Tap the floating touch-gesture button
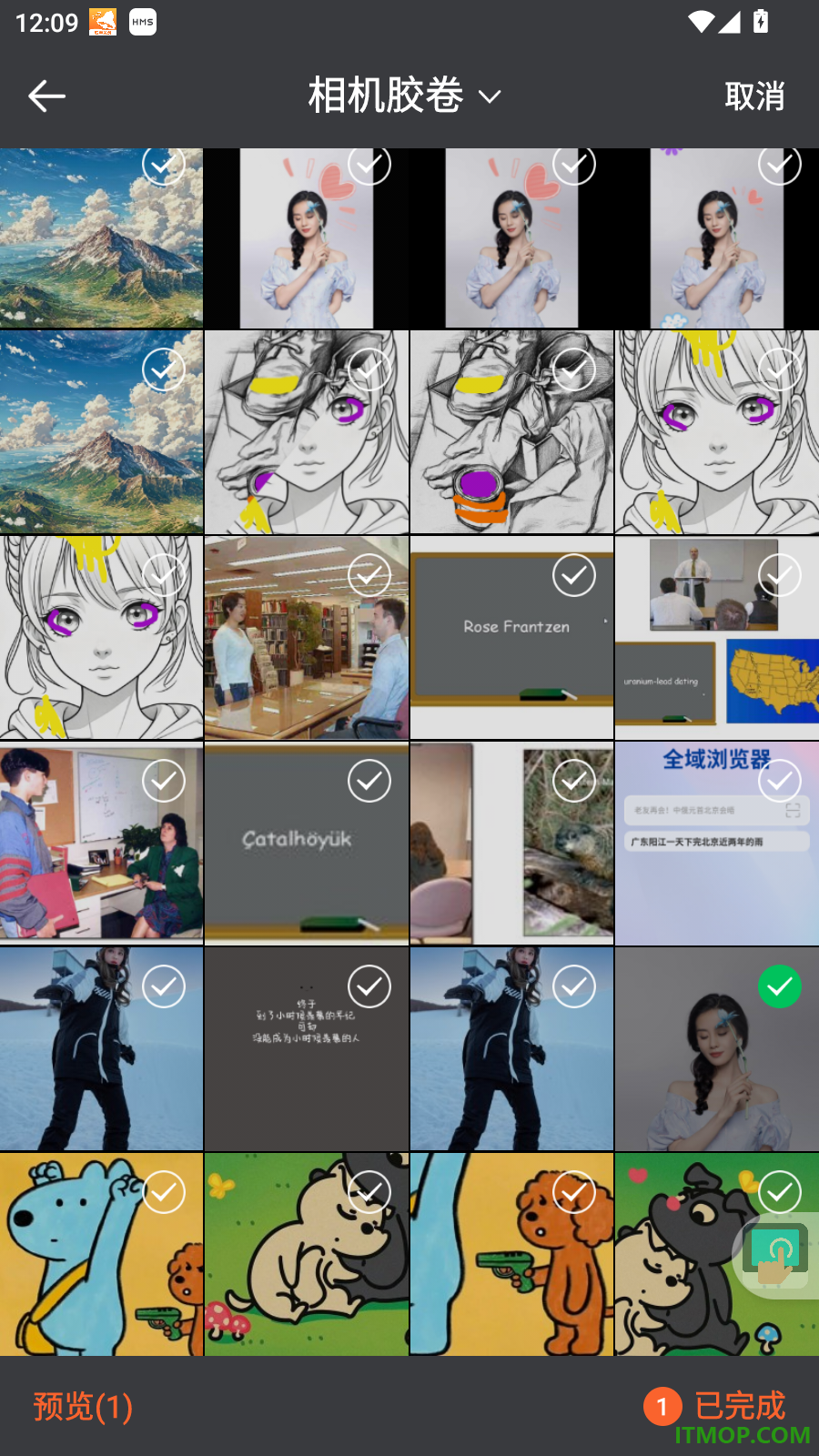Image resolution: width=819 pixels, height=1456 pixels. pyautogui.click(x=775, y=1255)
